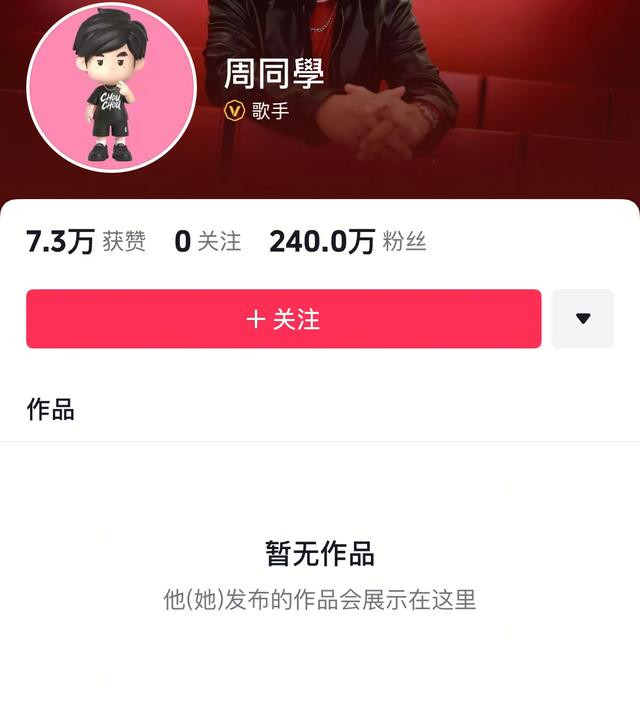This screenshot has height=728, width=640.
Task: Open 周同學's profile avatar
Action: (x=111, y=88)
